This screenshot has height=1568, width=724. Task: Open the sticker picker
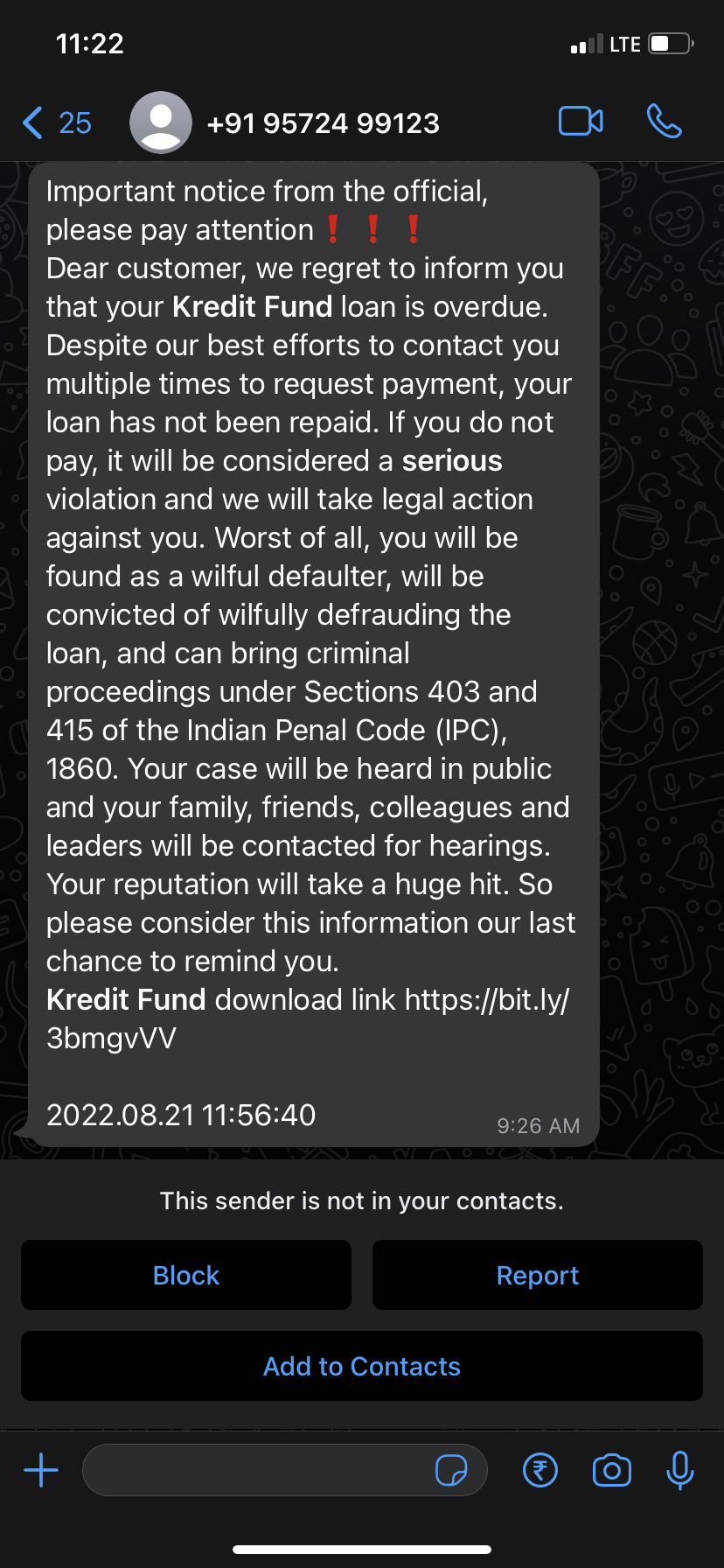(451, 1471)
